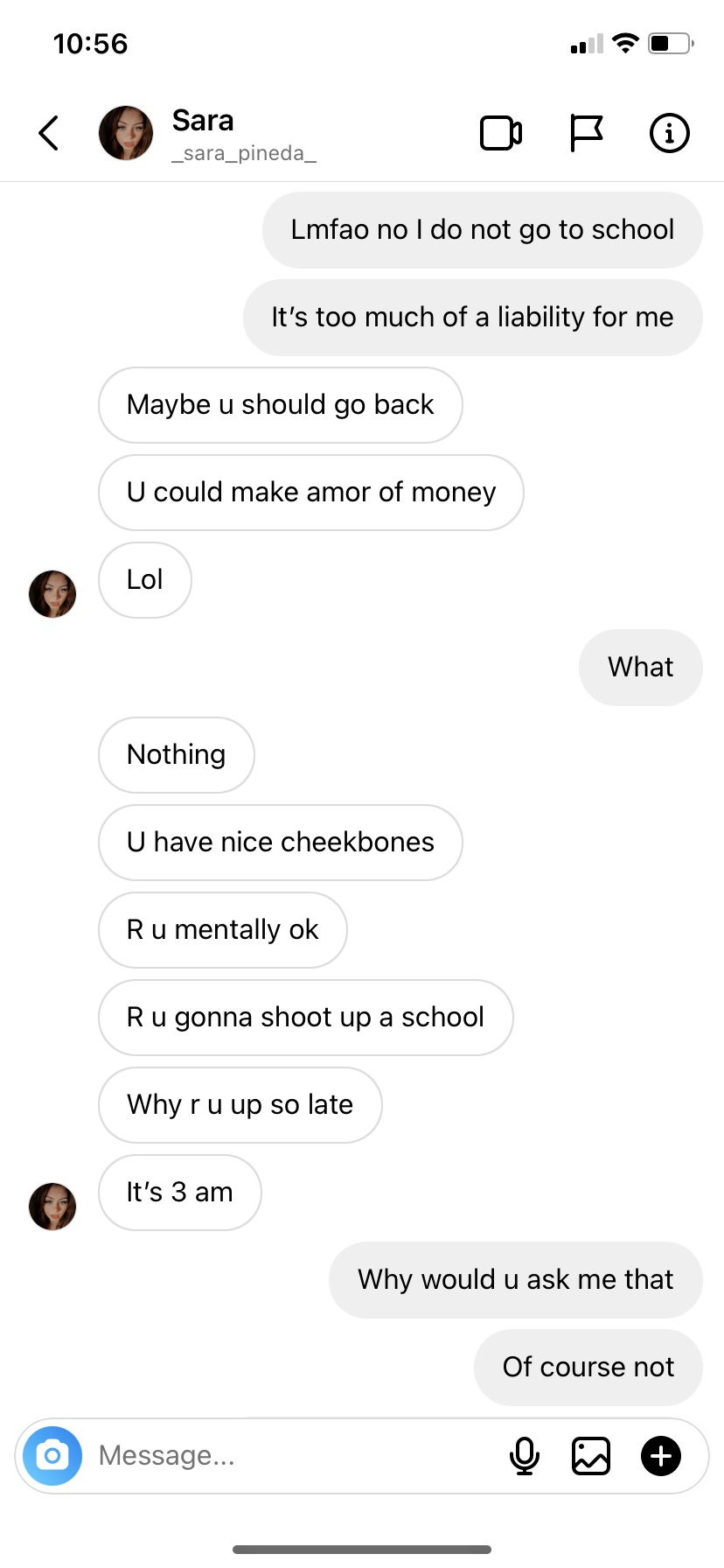The image size is (724, 1568).
Task: Open the camera from message bar
Action: point(52,1456)
